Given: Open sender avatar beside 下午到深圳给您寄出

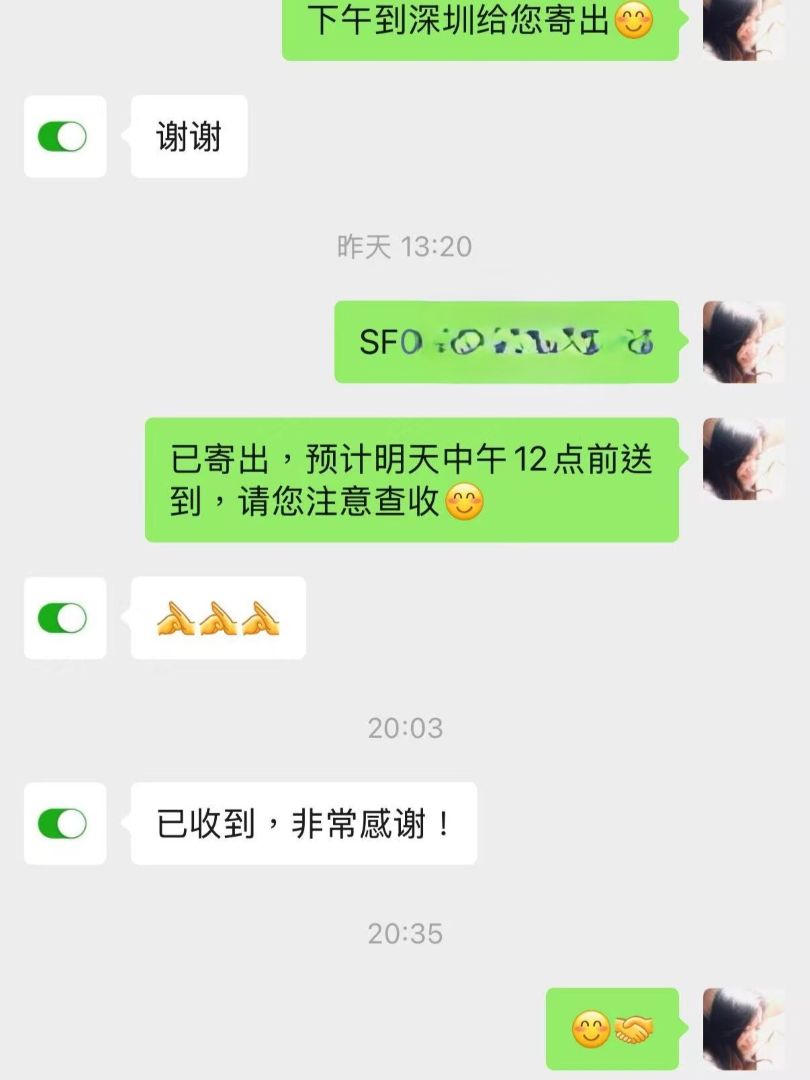Looking at the screenshot, I should [743, 28].
